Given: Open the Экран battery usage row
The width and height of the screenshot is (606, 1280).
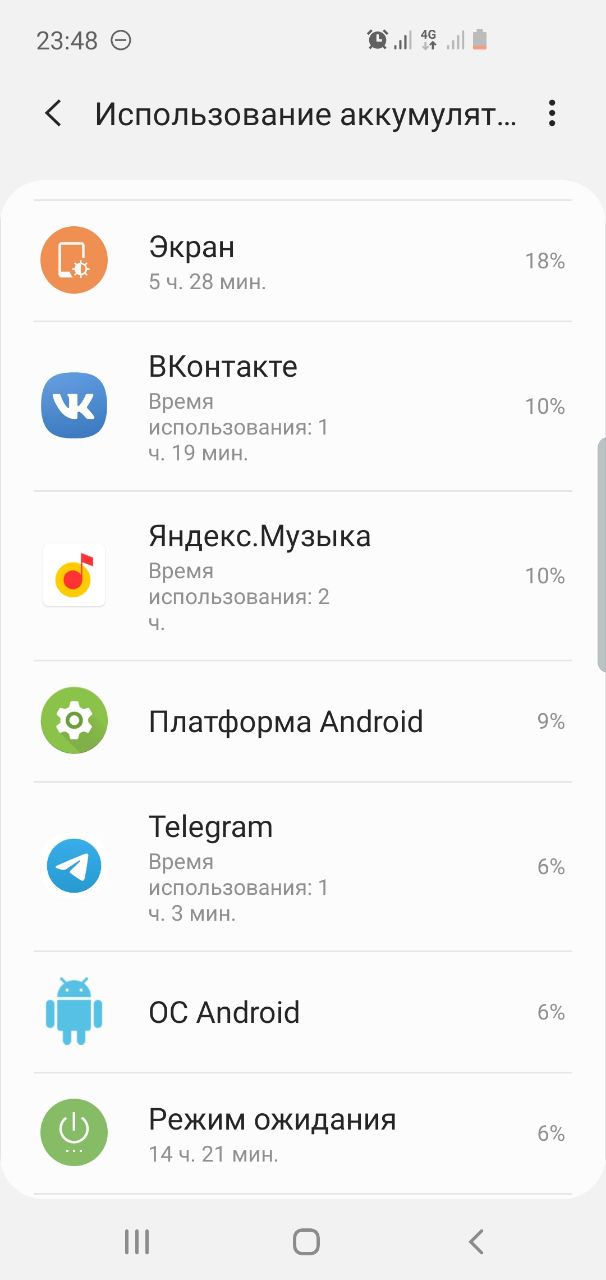Looking at the screenshot, I should (x=303, y=261).
